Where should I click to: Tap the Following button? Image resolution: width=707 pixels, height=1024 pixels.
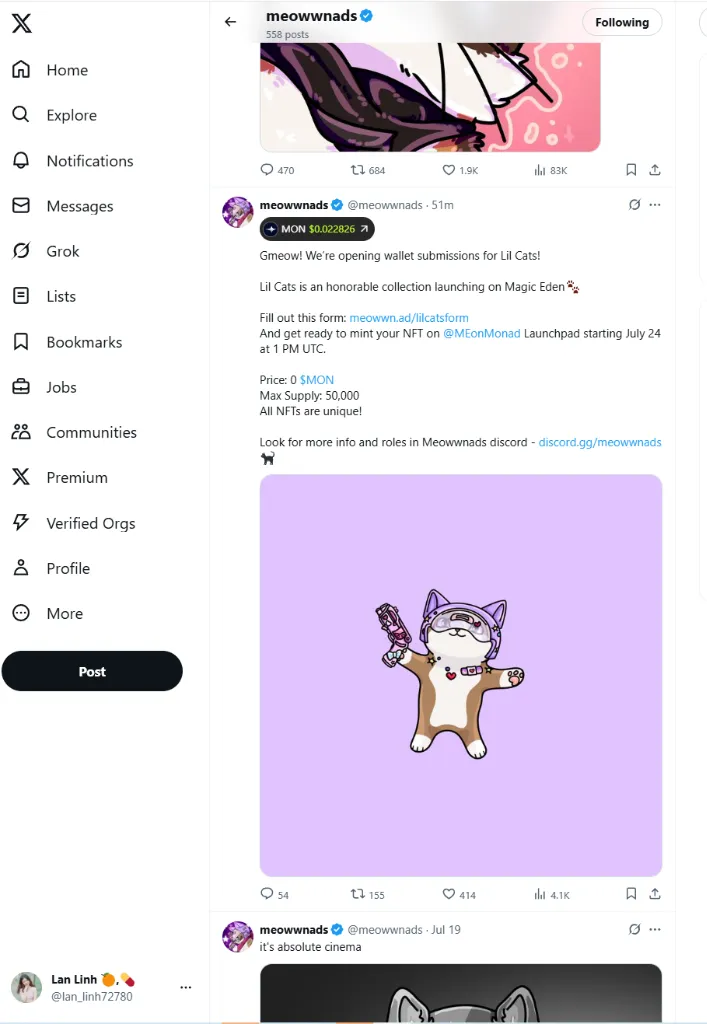[621, 22]
